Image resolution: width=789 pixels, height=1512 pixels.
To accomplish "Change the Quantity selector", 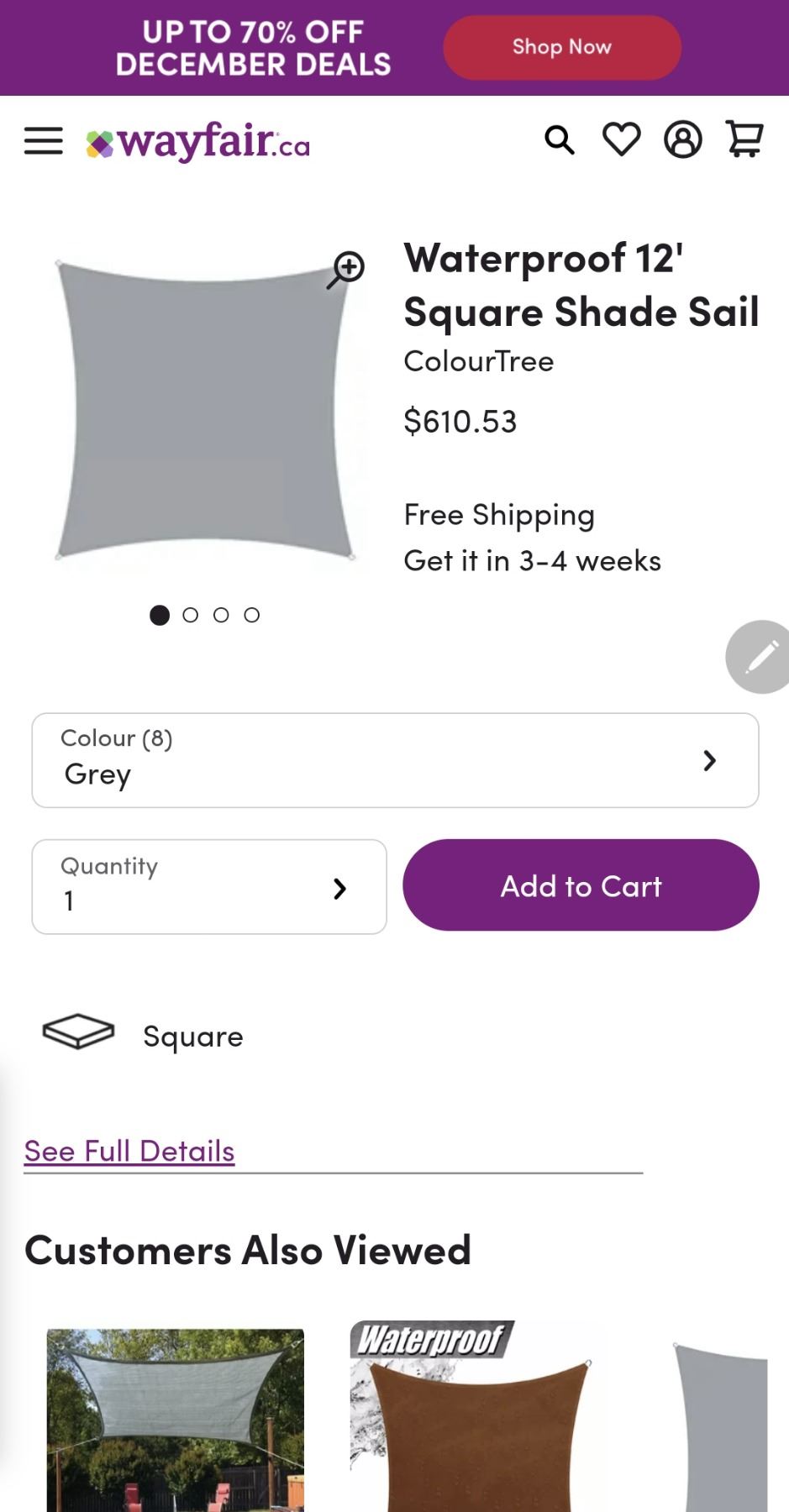I will coord(209,886).
